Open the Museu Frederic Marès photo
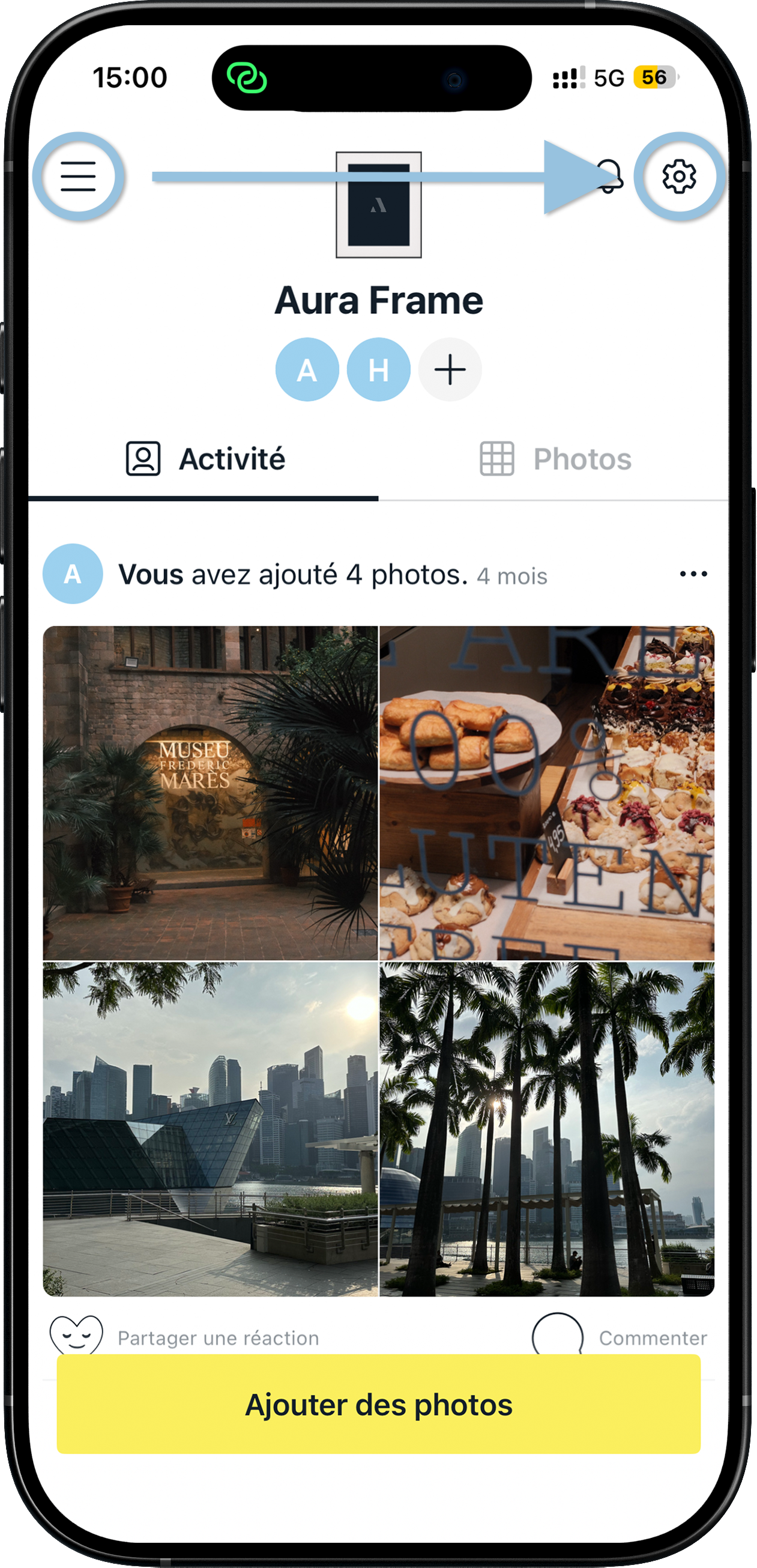757x1568 pixels. (x=210, y=793)
